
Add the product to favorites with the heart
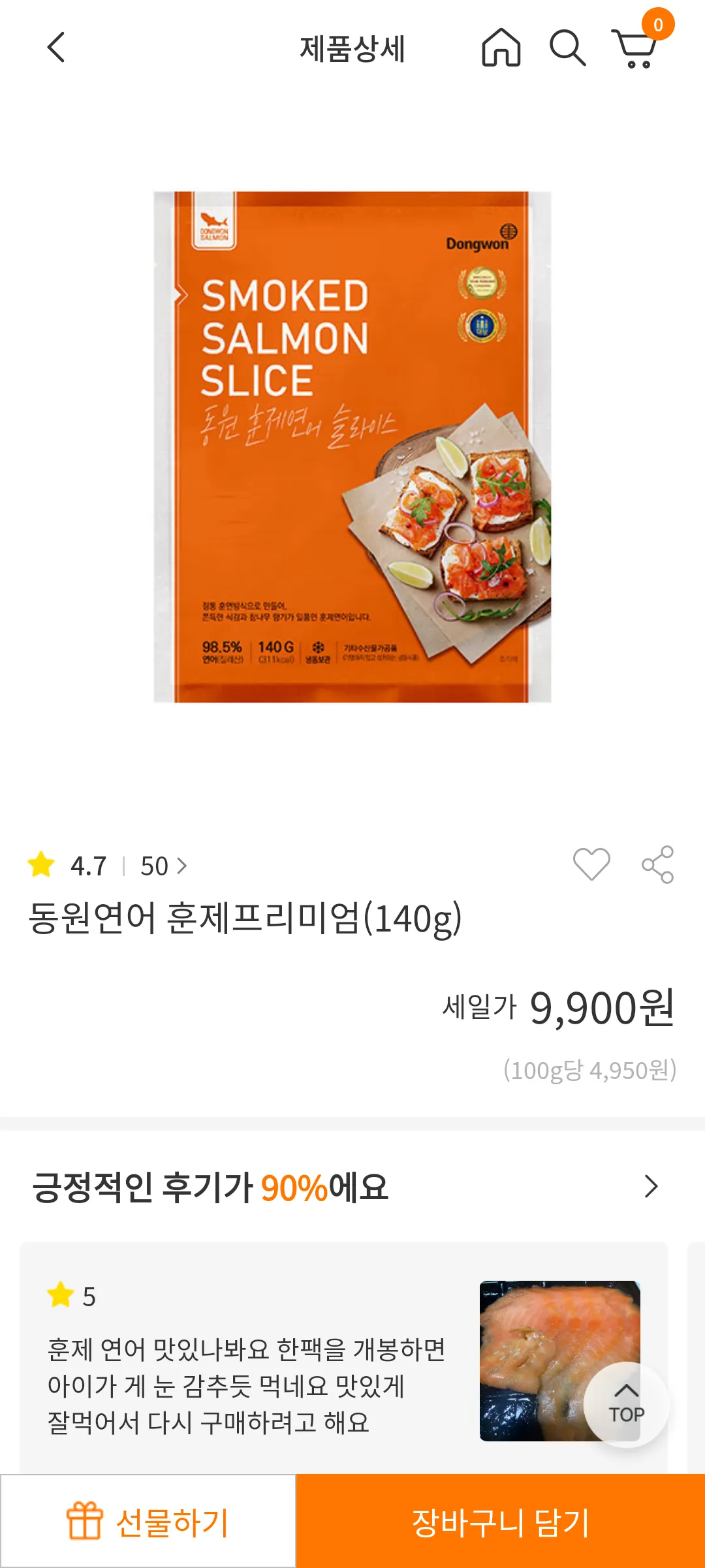pos(591,864)
